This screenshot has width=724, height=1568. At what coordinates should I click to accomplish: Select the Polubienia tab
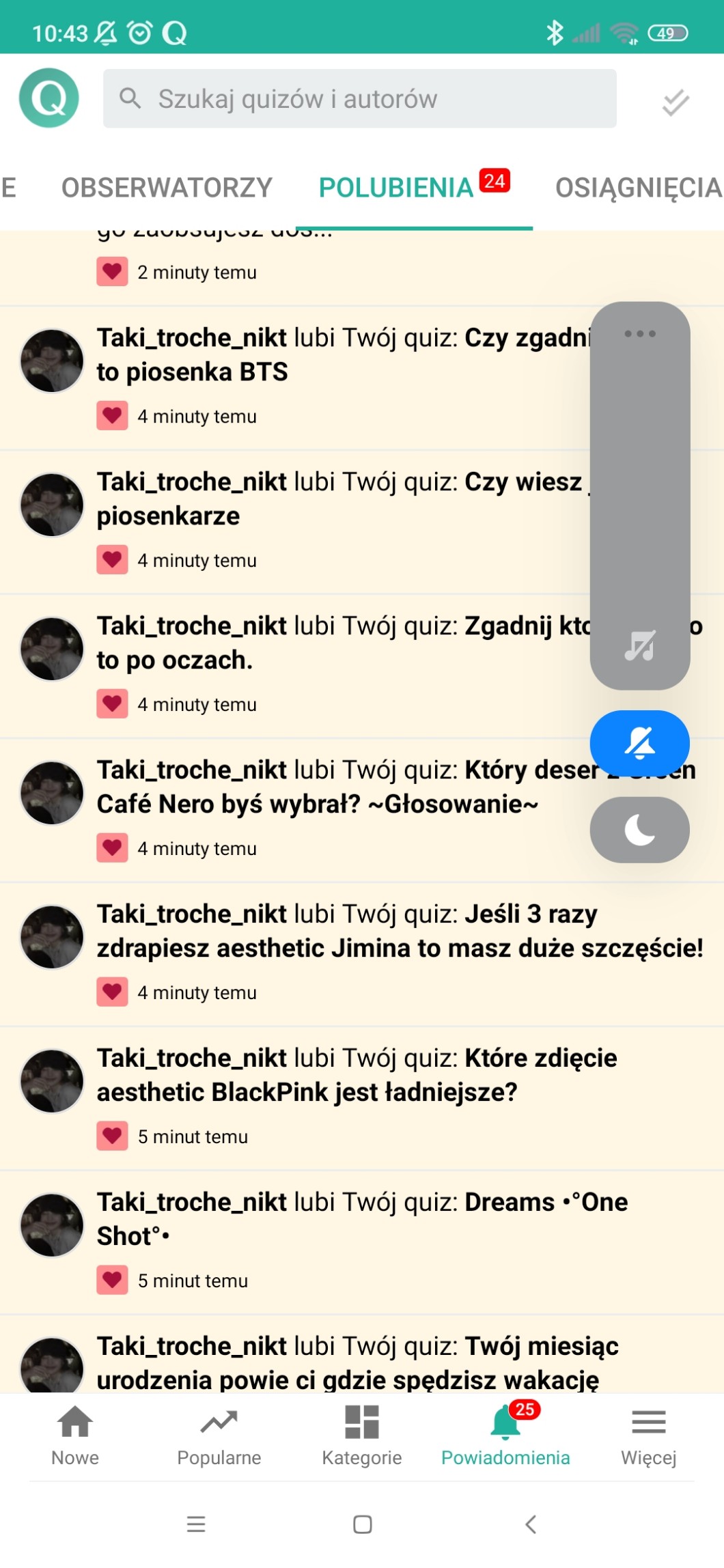point(396,188)
